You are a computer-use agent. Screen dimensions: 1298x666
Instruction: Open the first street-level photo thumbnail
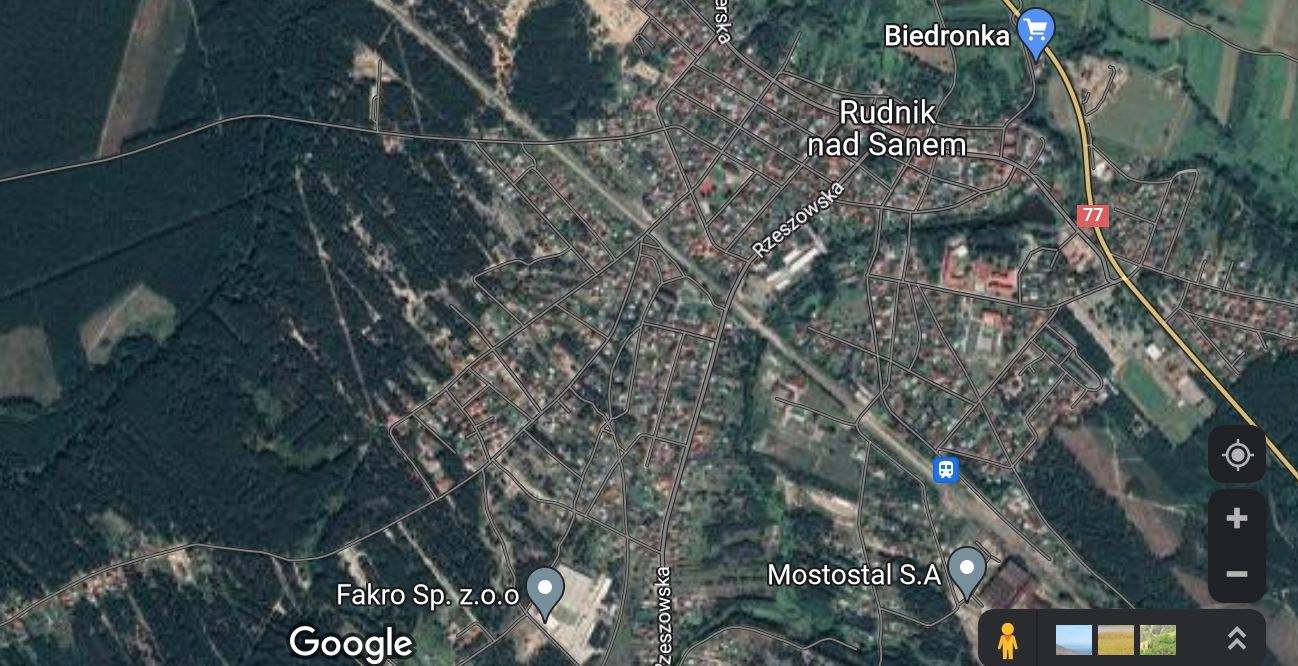point(1074,640)
